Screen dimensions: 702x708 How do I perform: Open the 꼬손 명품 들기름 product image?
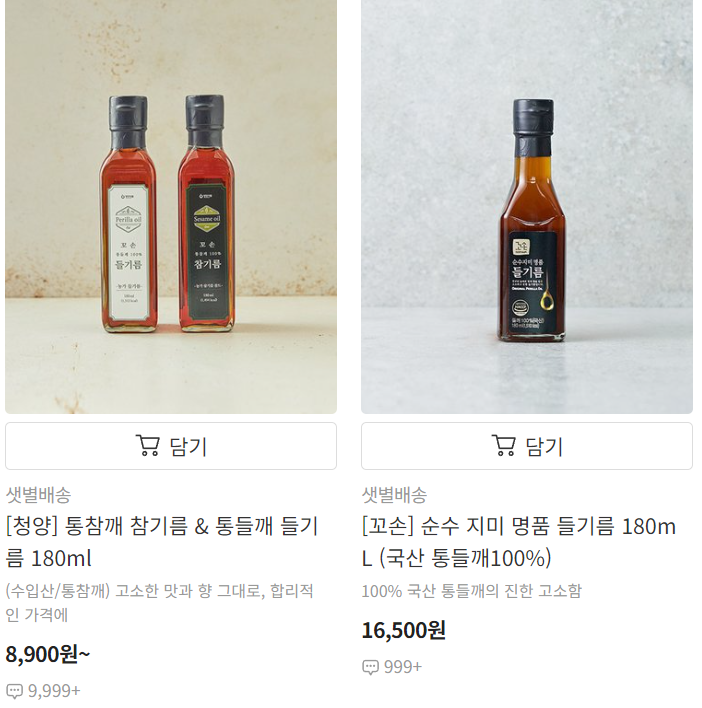(x=527, y=206)
